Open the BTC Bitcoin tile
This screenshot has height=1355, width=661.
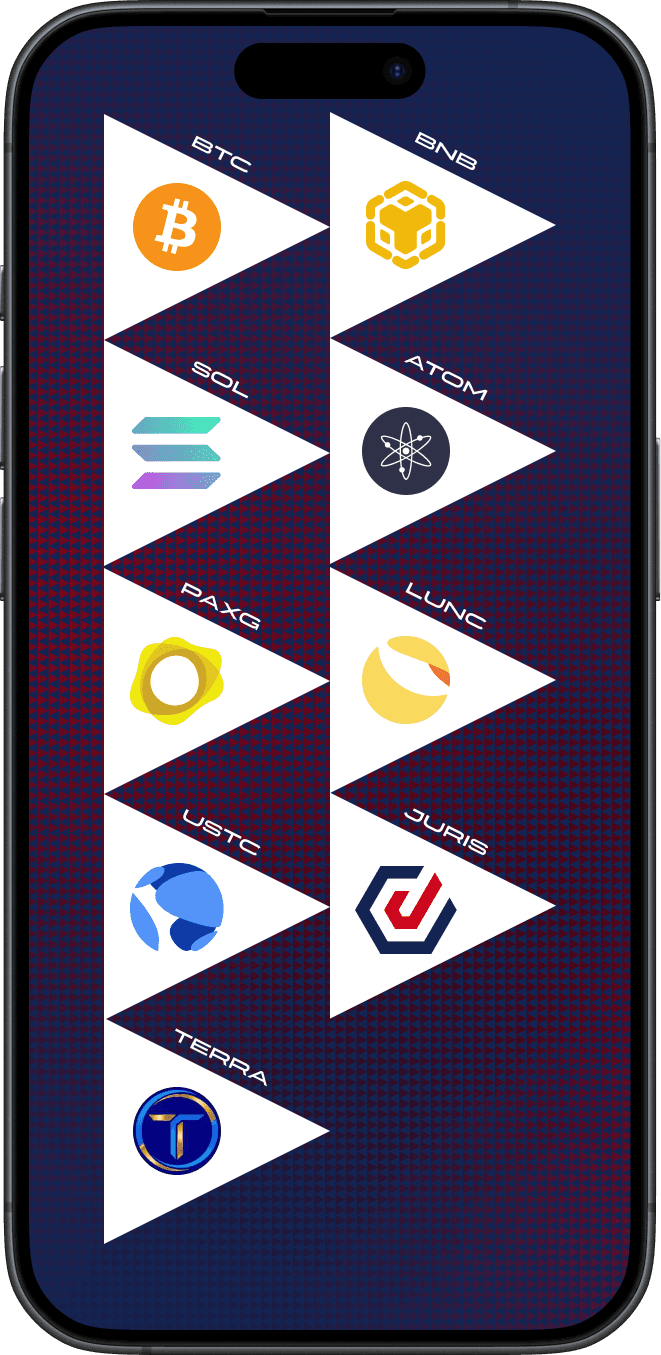tap(178, 227)
